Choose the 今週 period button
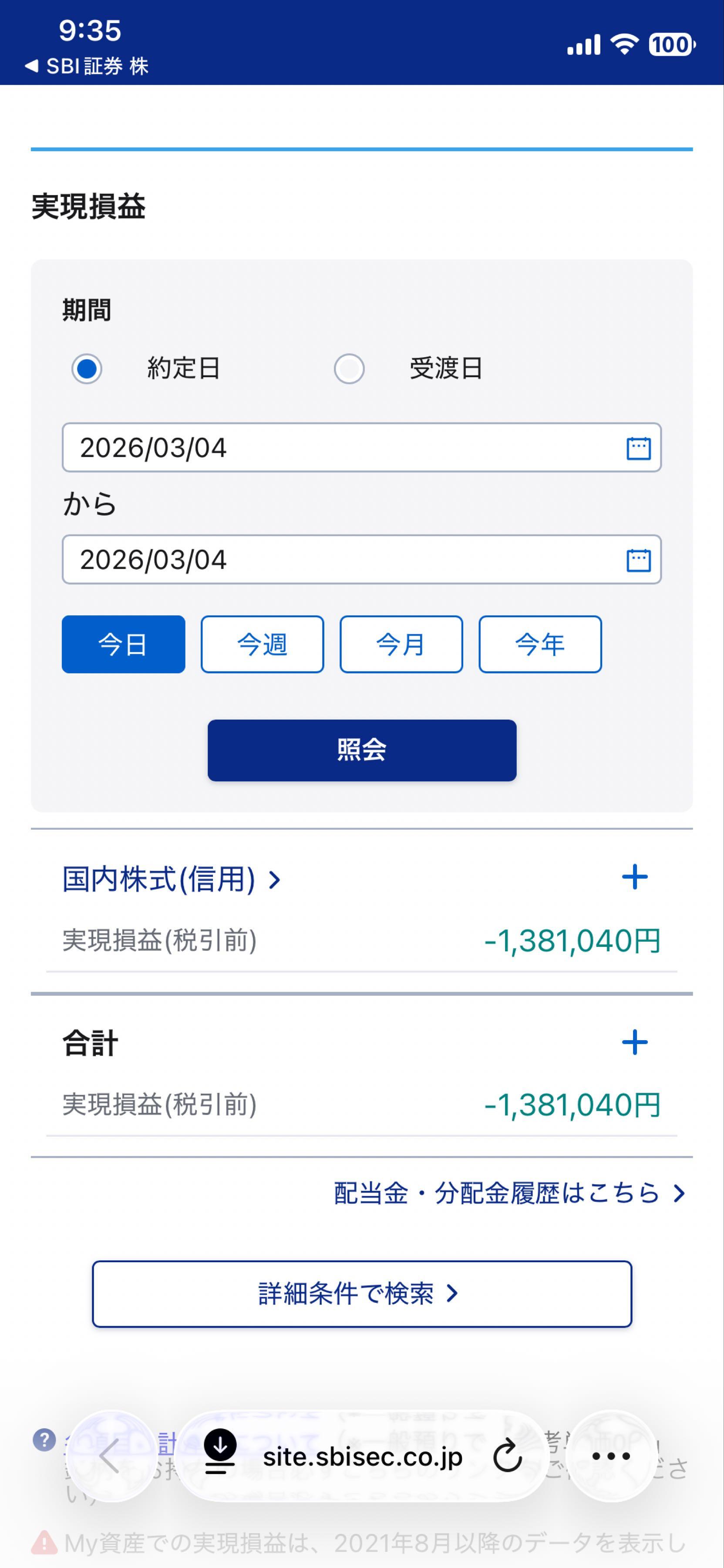Screen dimensions: 724x1568 (x=262, y=644)
